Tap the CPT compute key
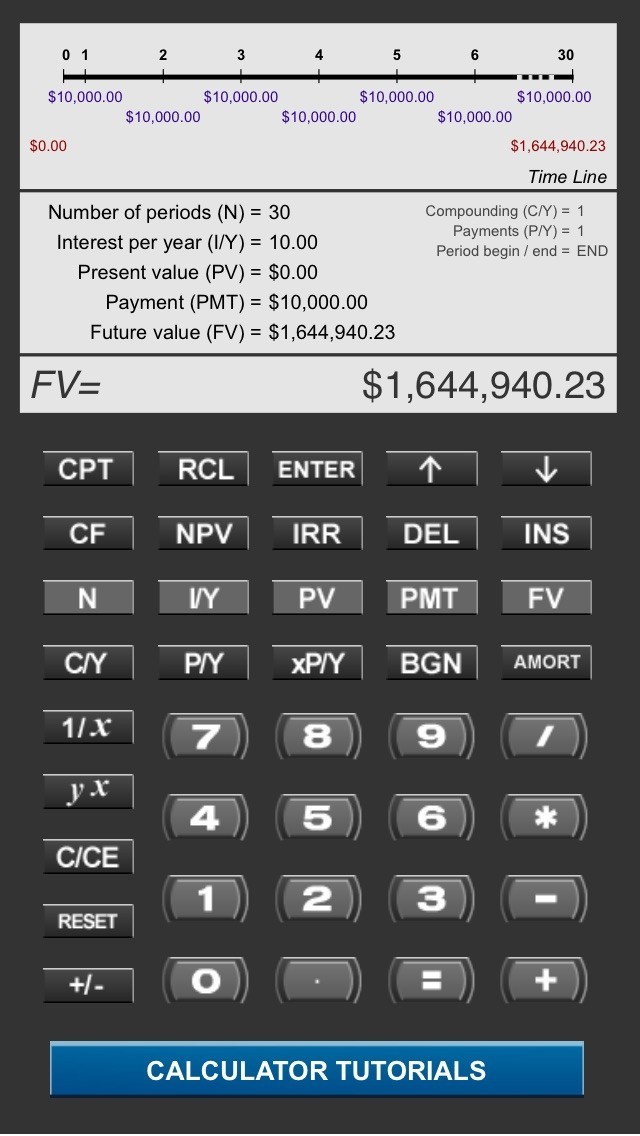Image resolution: width=640 pixels, height=1136 pixels. click(87, 469)
